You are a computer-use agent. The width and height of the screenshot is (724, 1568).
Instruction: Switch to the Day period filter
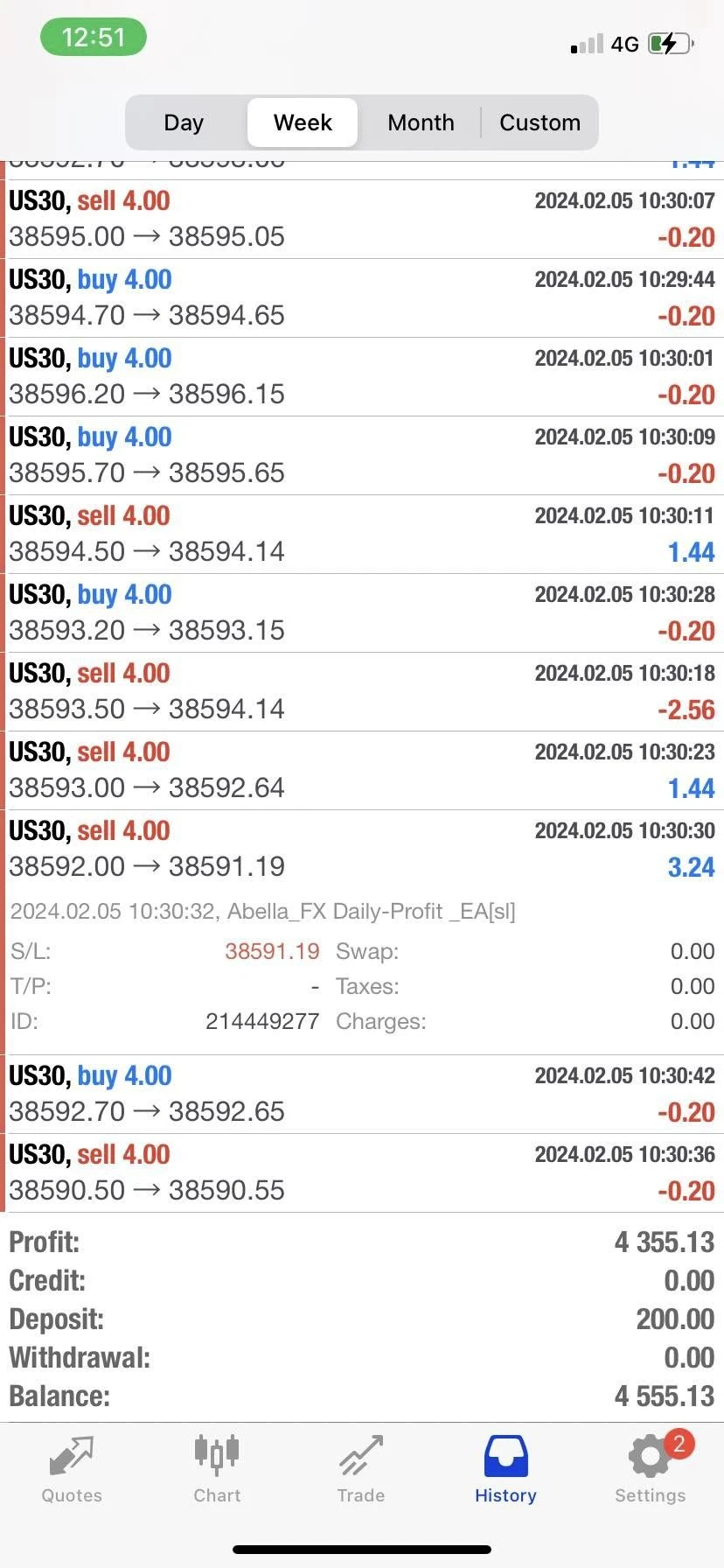point(184,122)
